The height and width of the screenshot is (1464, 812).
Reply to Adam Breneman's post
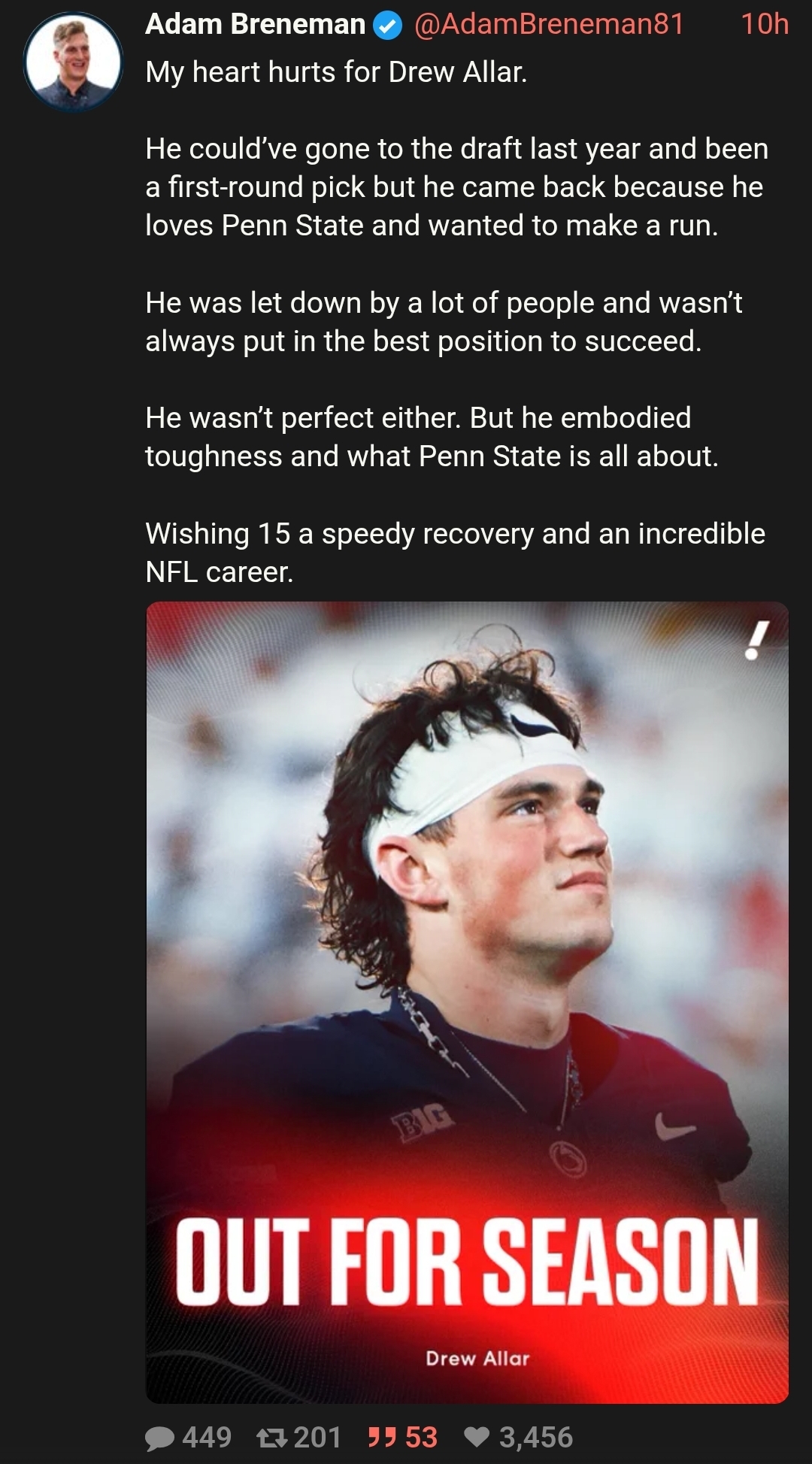tap(160, 1438)
